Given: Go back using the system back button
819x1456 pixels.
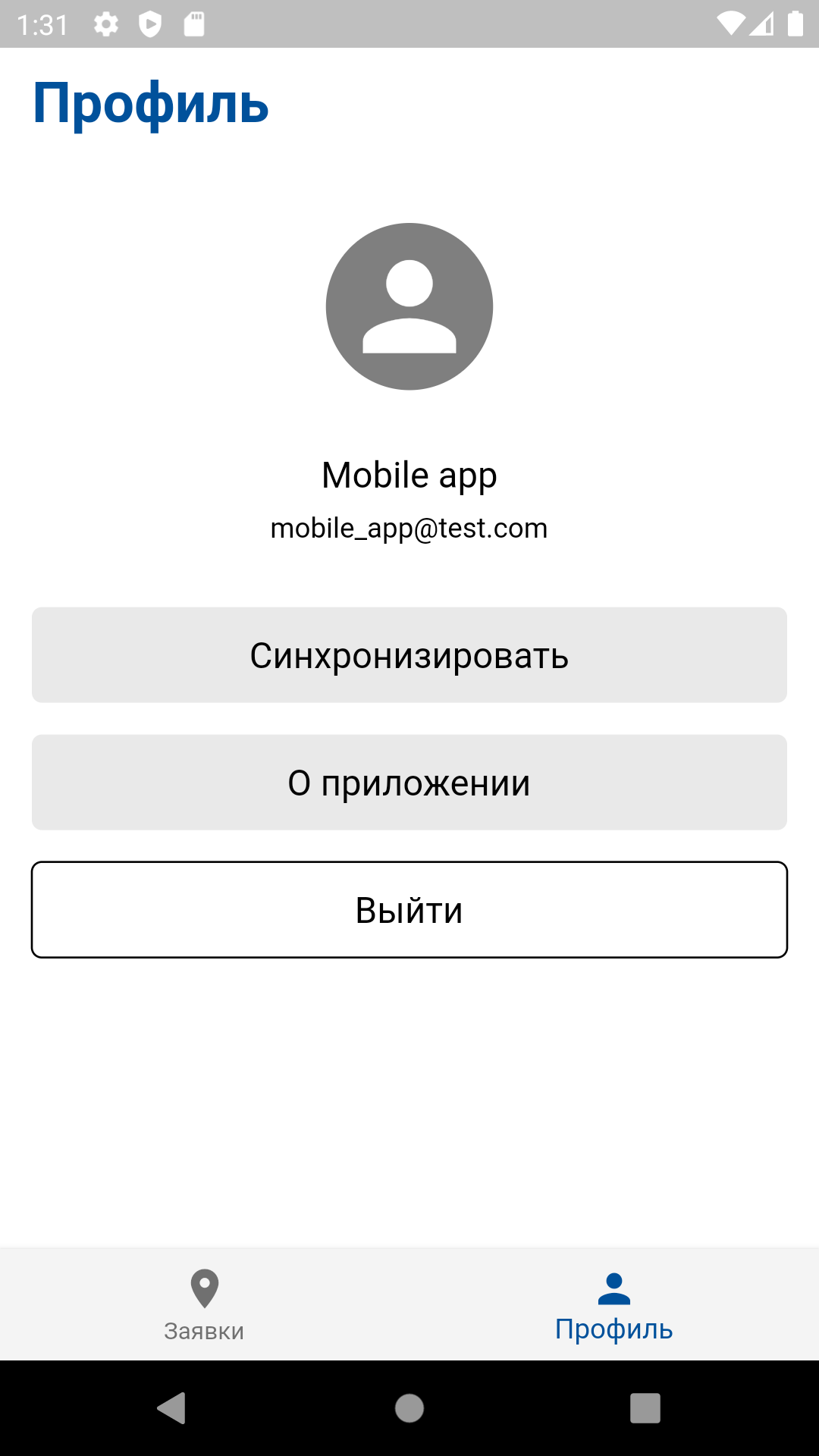Looking at the screenshot, I should (x=172, y=1409).
